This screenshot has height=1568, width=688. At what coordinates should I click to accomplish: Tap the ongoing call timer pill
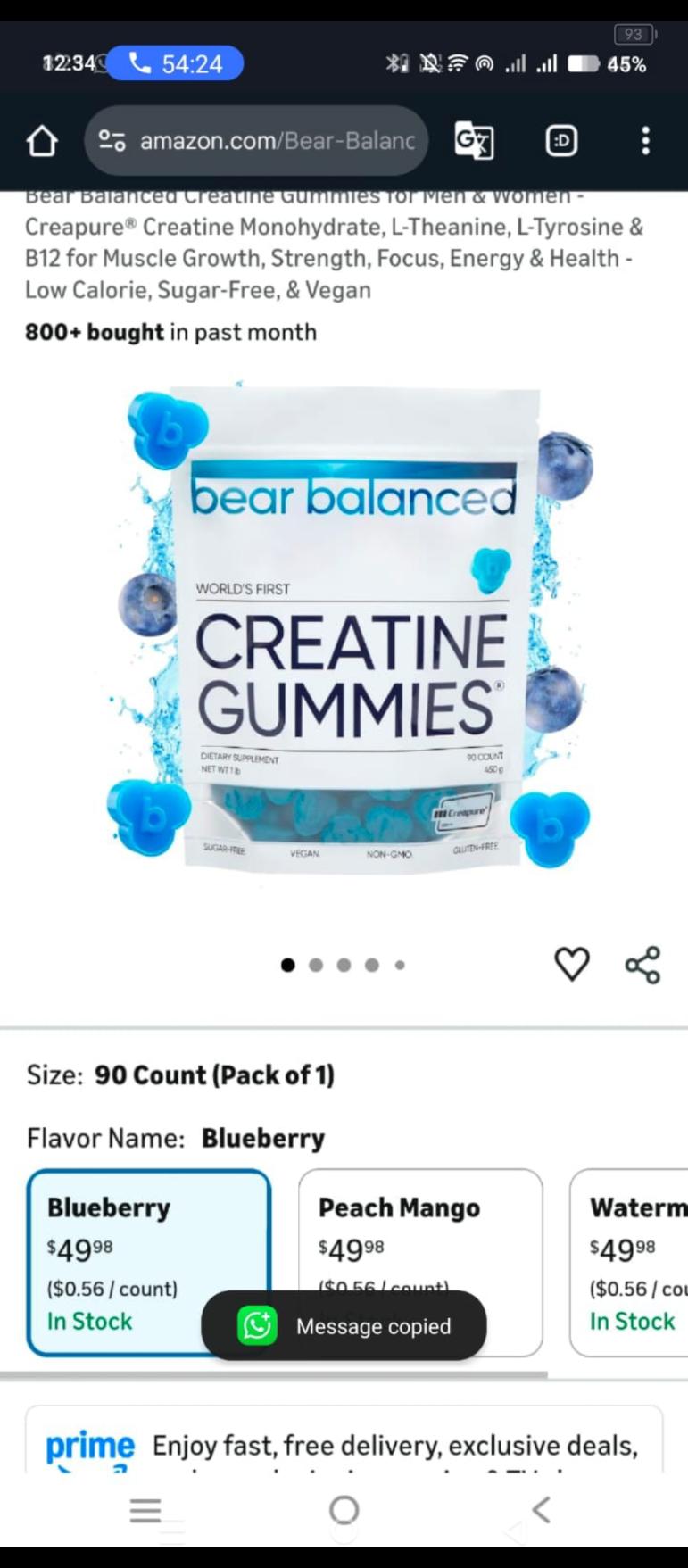[x=176, y=63]
